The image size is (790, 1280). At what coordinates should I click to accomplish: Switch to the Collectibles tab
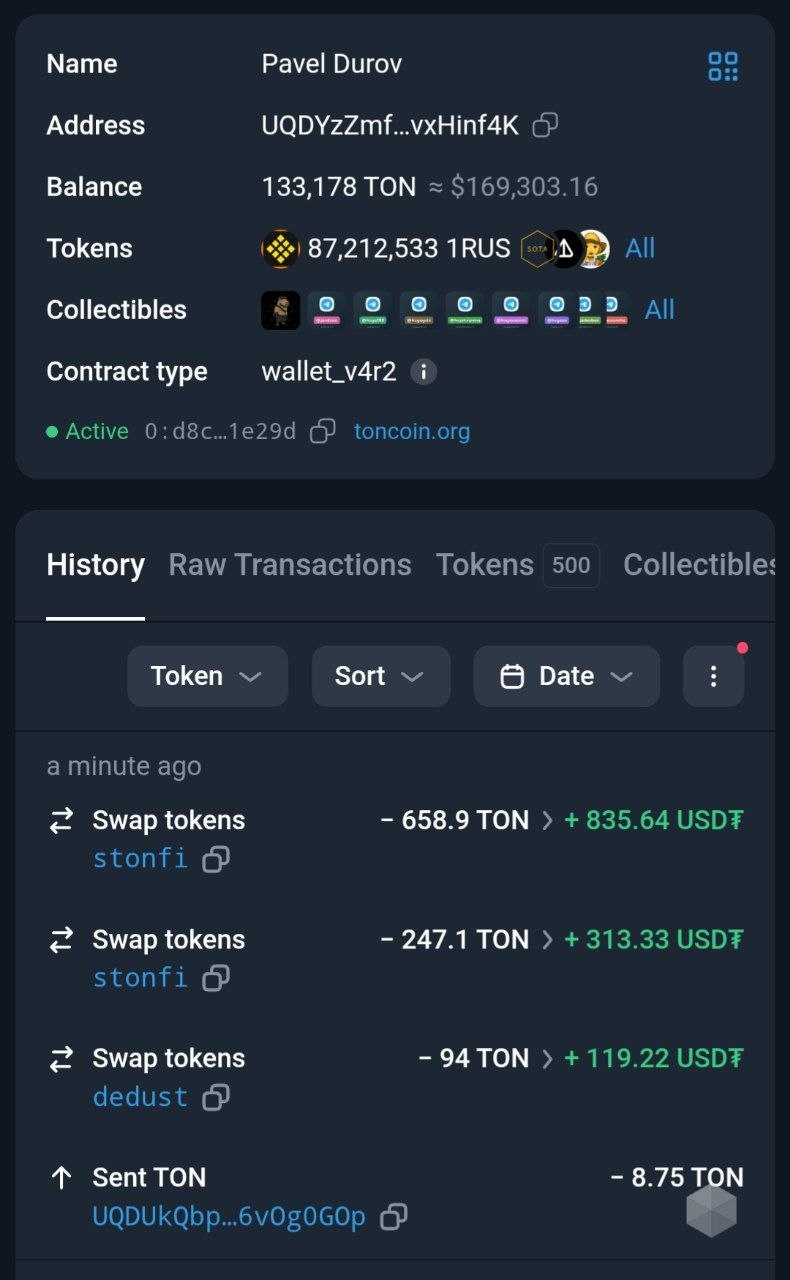pos(700,565)
